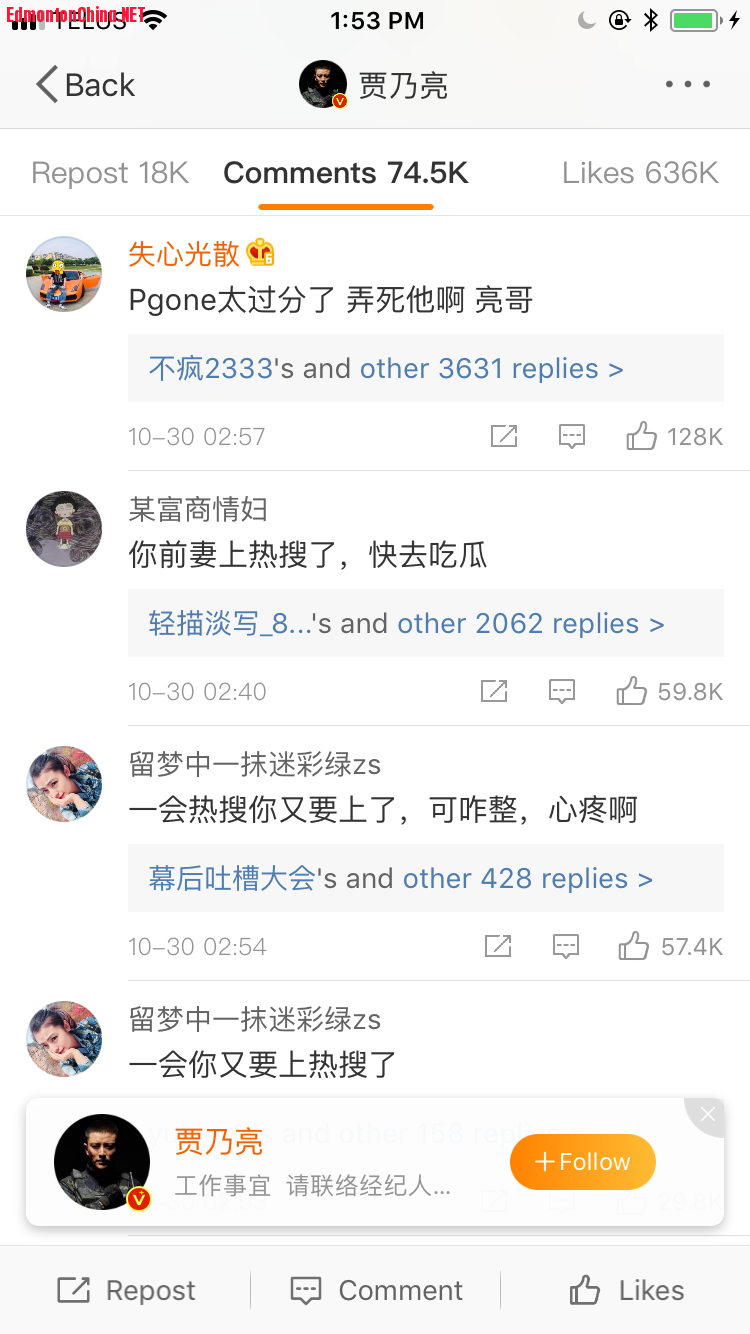Open the Comment box from the bottom bar
750x1334 pixels.
pyautogui.click(x=377, y=1290)
